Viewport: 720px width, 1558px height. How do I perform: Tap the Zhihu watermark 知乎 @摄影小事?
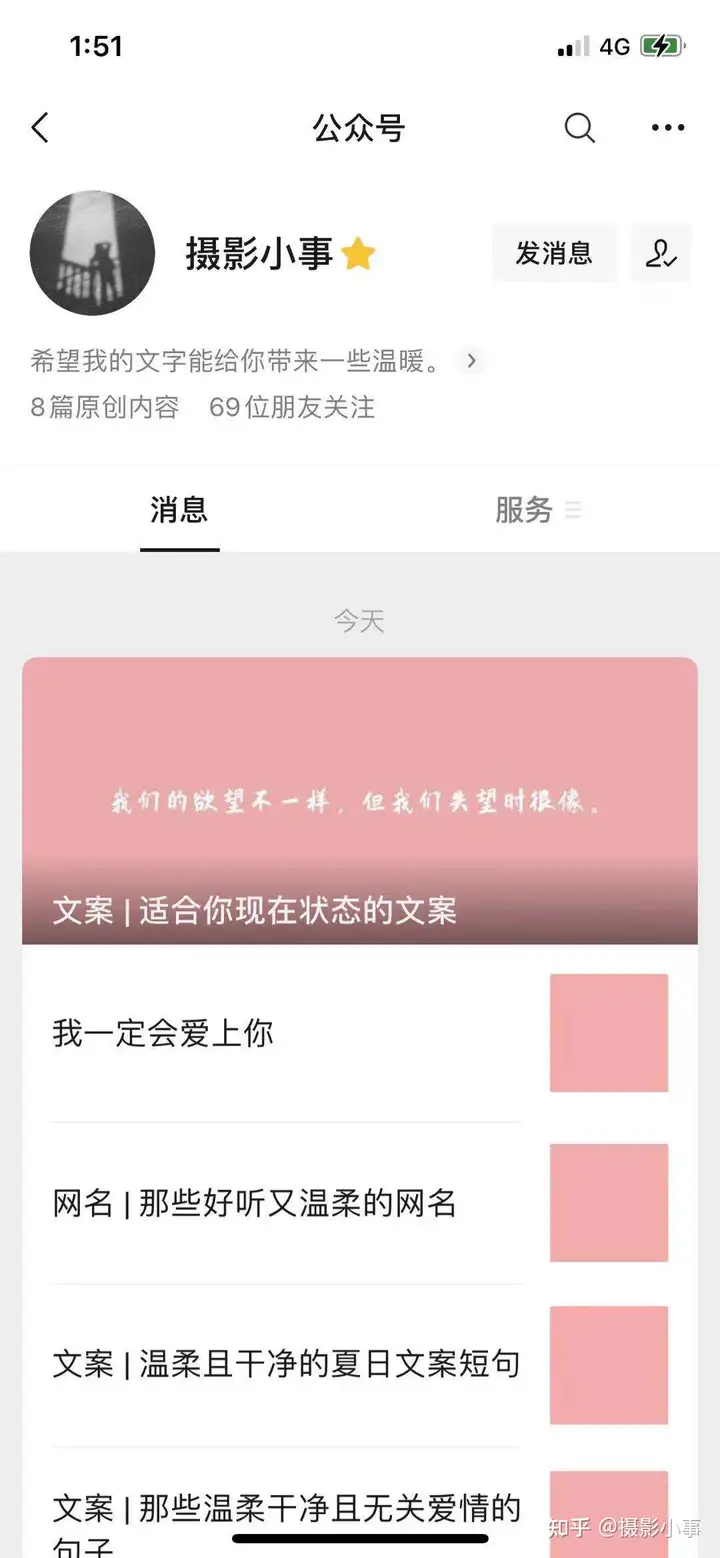622,1527
